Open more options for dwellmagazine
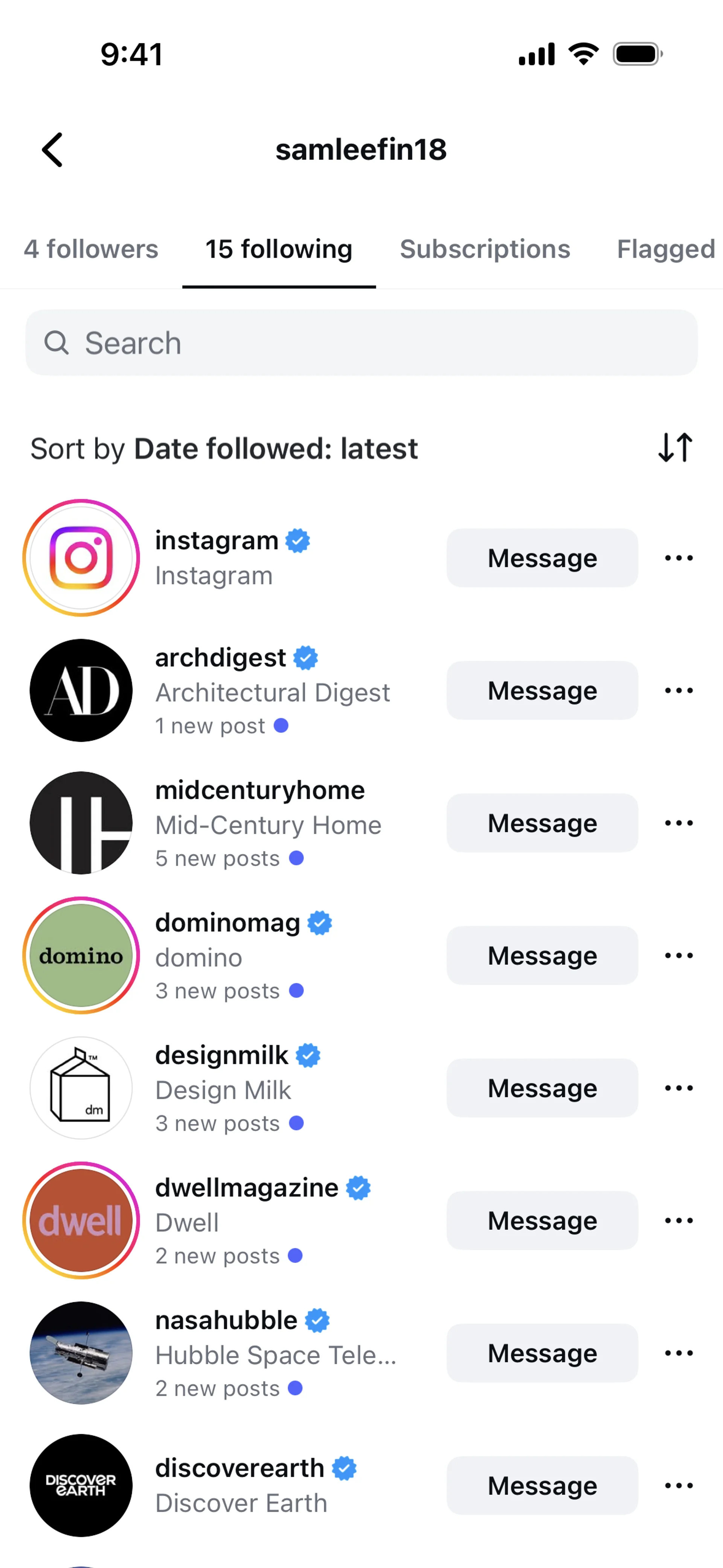The height and width of the screenshot is (1568, 723). [679, 1220]
